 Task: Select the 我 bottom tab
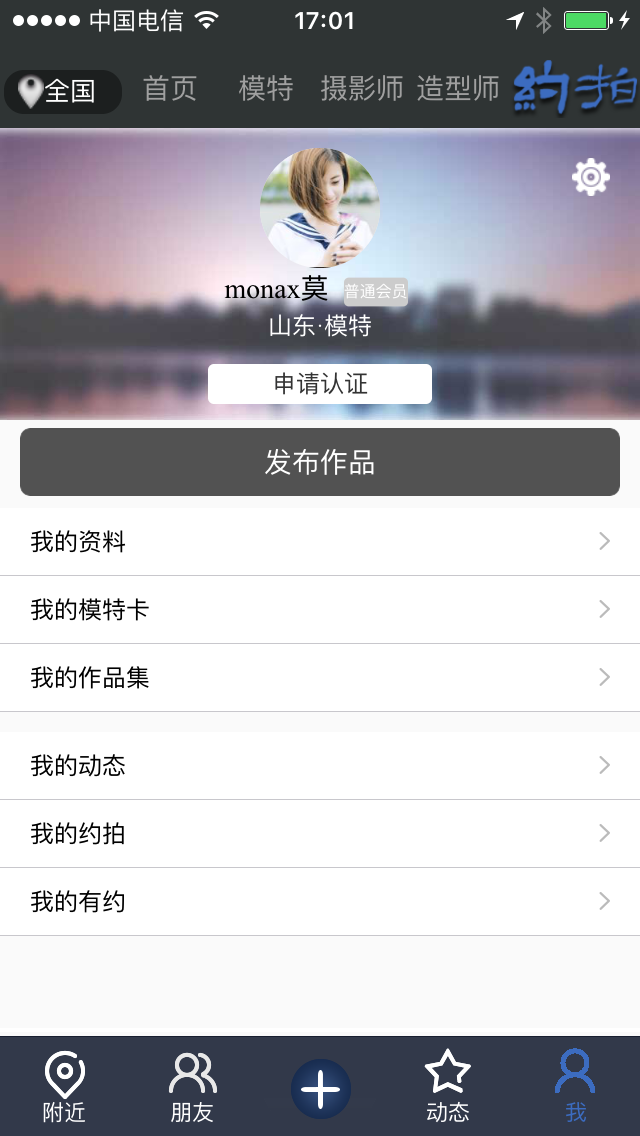(x=575, y=1087)
